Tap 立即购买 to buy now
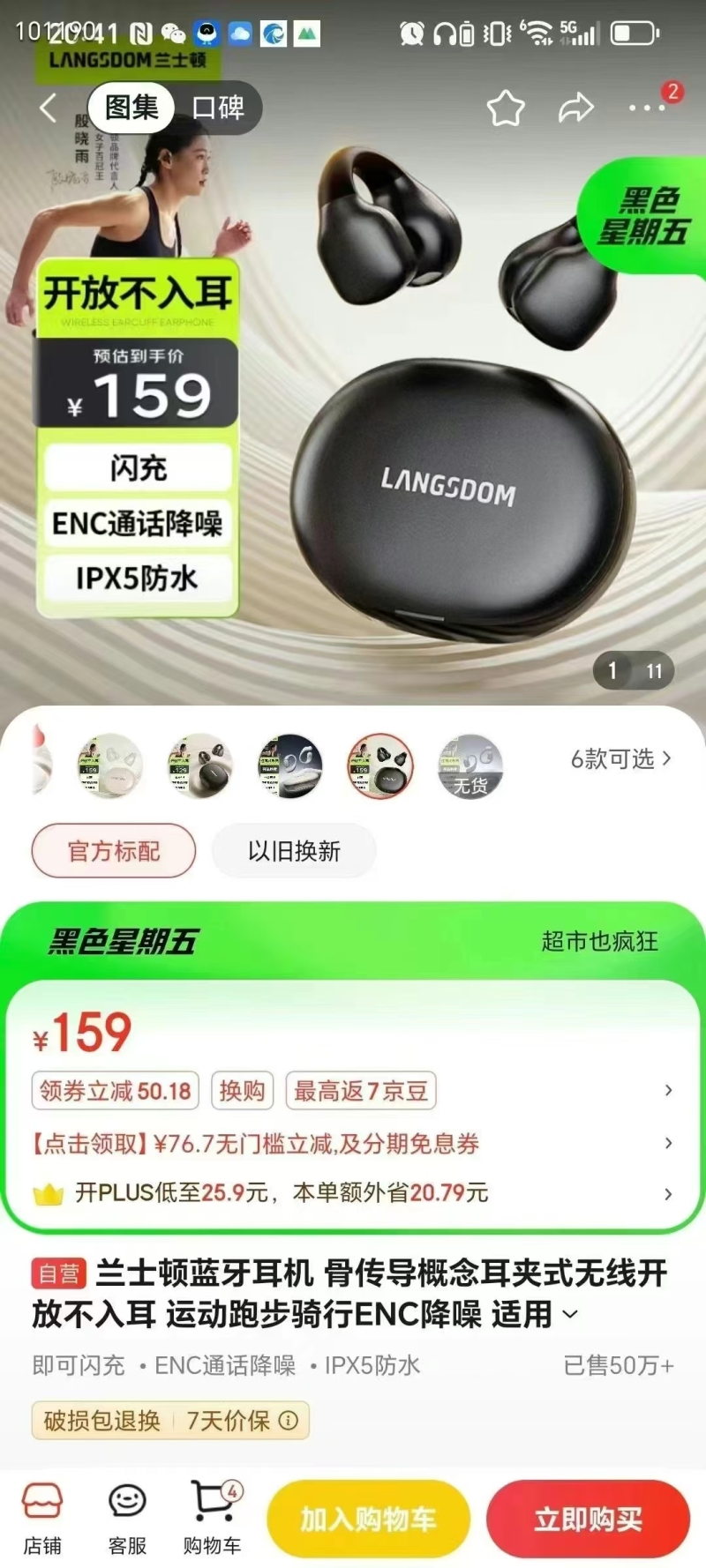 point(588,1519)
